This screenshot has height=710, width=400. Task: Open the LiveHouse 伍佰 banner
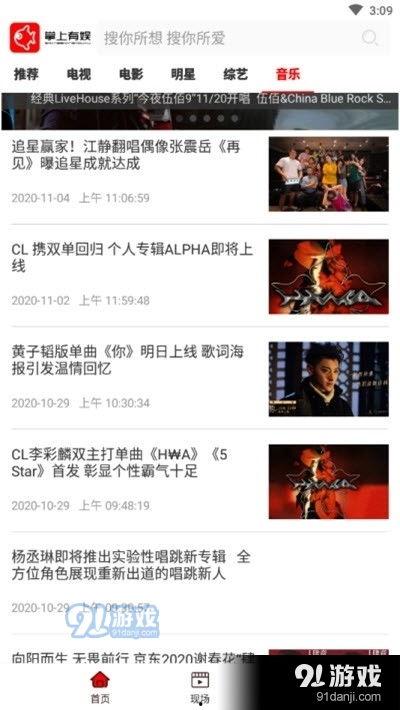tap(200, 111)
